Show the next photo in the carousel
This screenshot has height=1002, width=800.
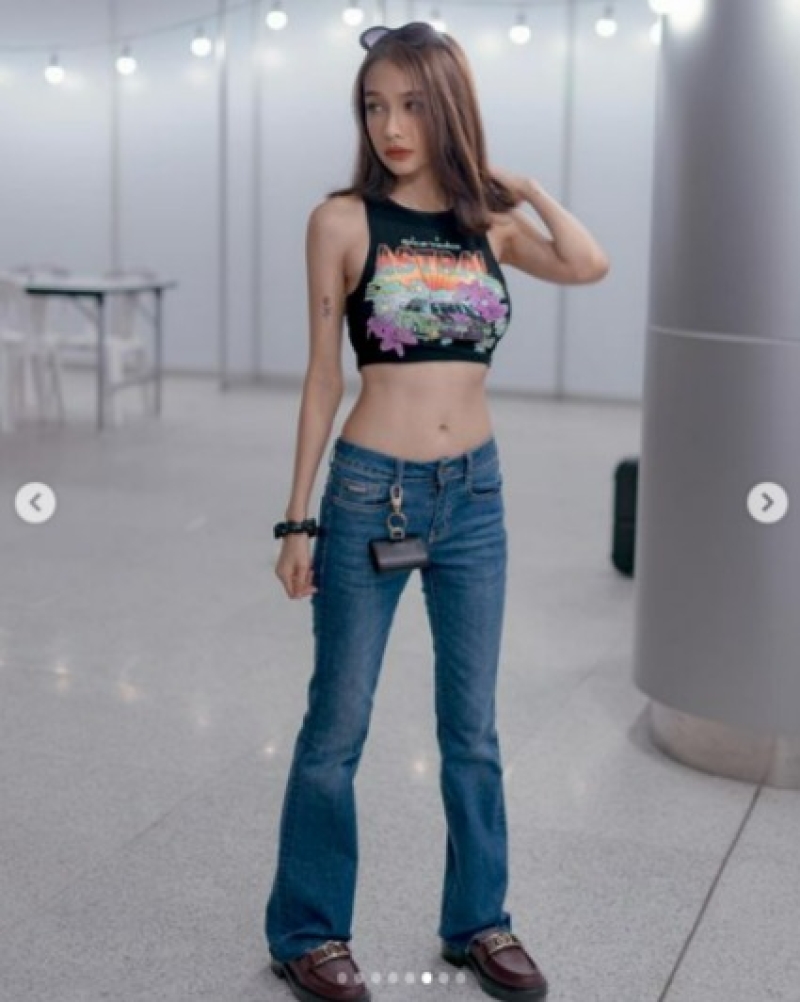(x=767, y=503)
